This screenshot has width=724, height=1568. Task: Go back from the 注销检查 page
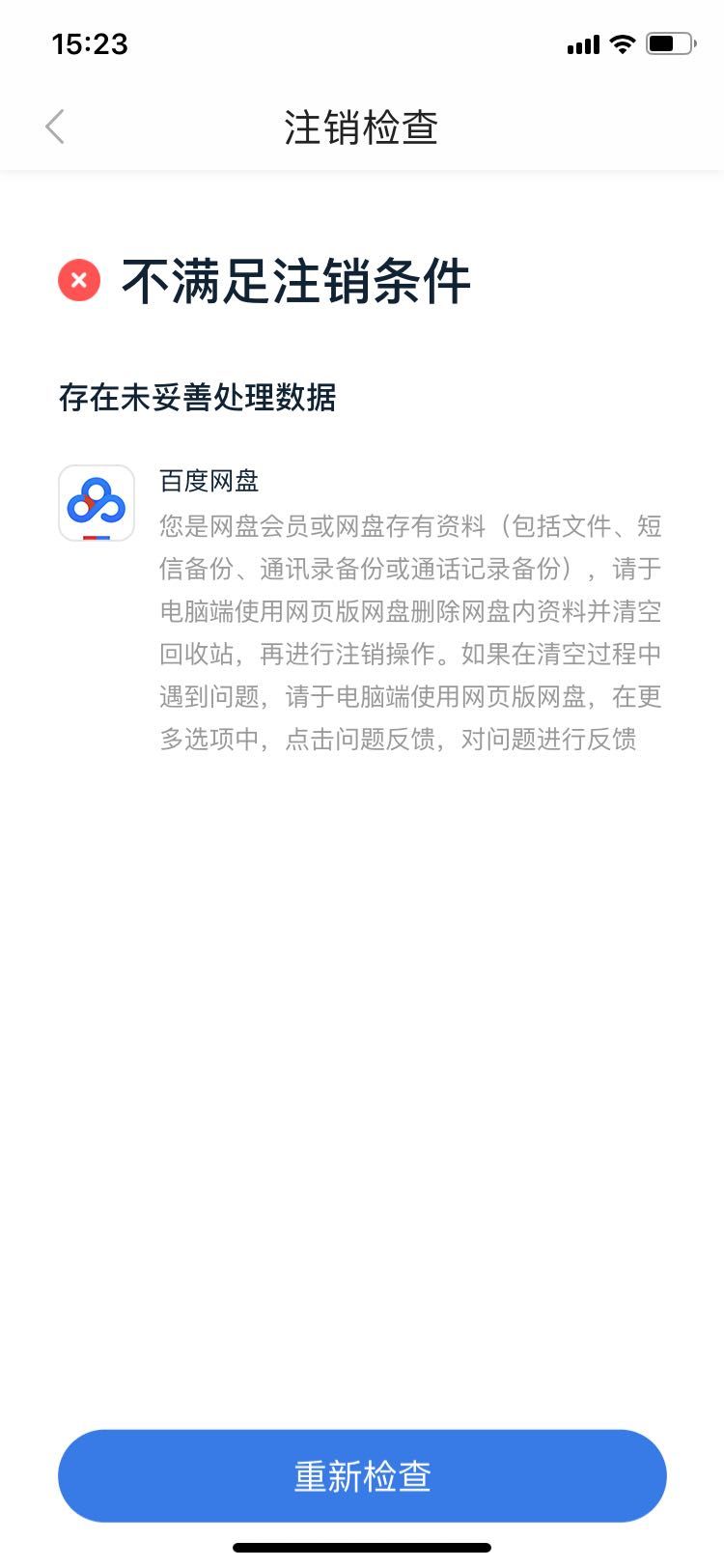tap(55, 126)
